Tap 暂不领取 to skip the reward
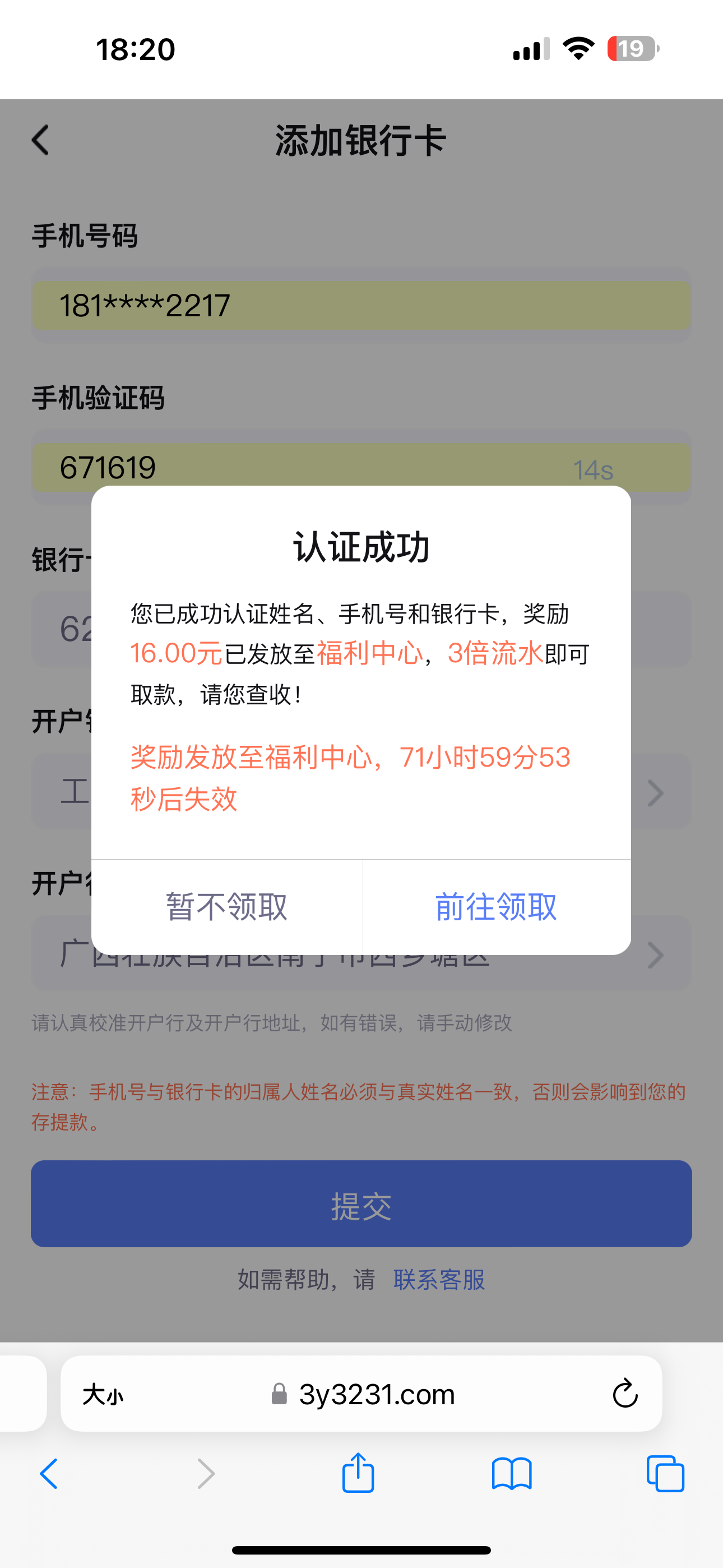723x1568 pixels. tap(227, 907)
